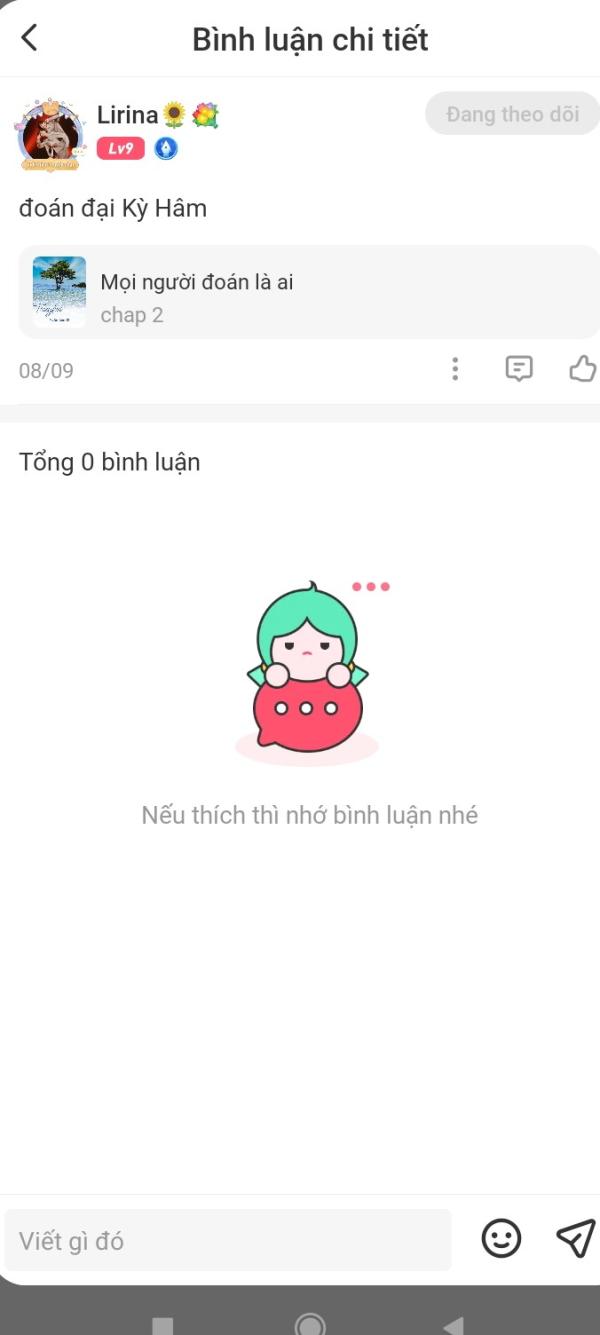This screenshot has width=600, height=1335.
Task: Focus the Viết gì đó text field
Action: 228,1240
